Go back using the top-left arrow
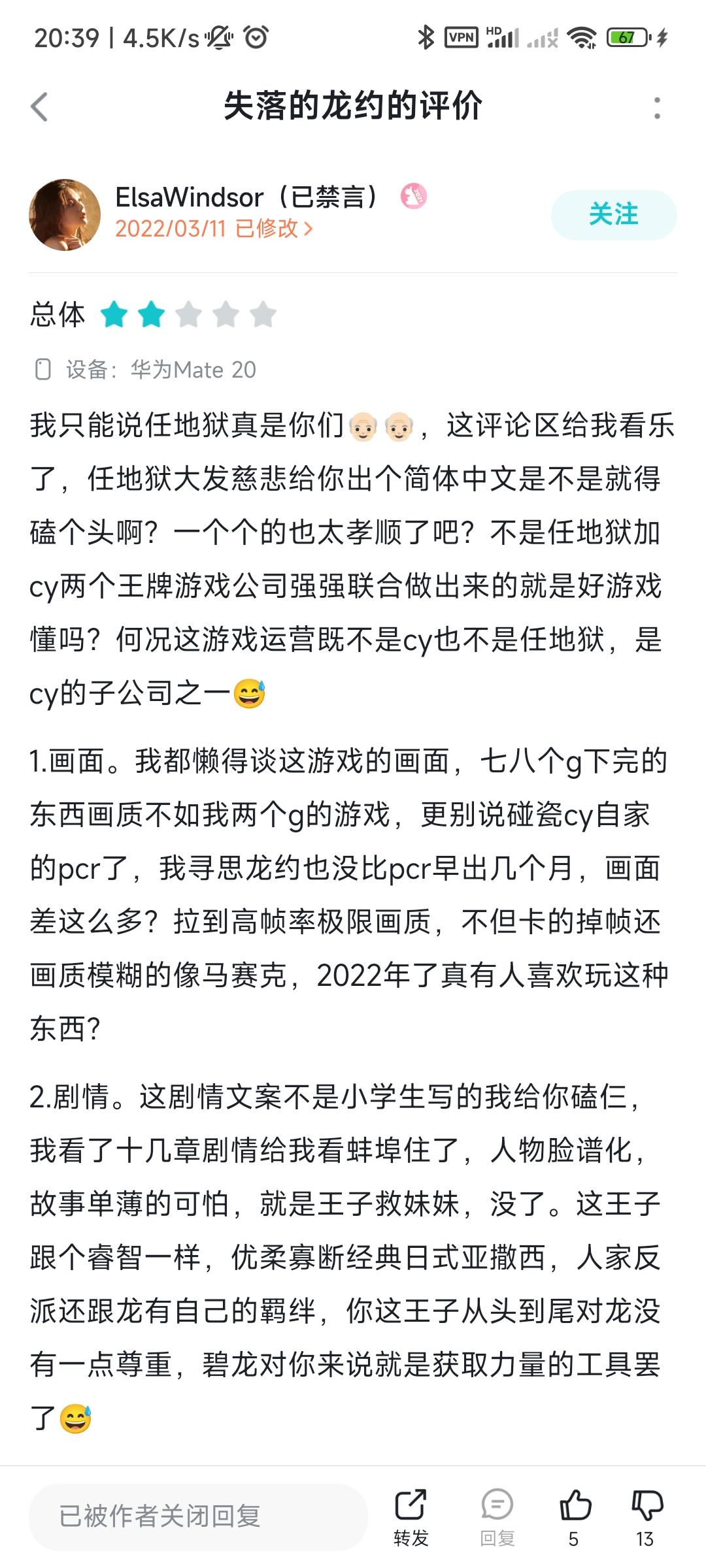The width and height of the screenshot is (706, 1568). point(39,107)
